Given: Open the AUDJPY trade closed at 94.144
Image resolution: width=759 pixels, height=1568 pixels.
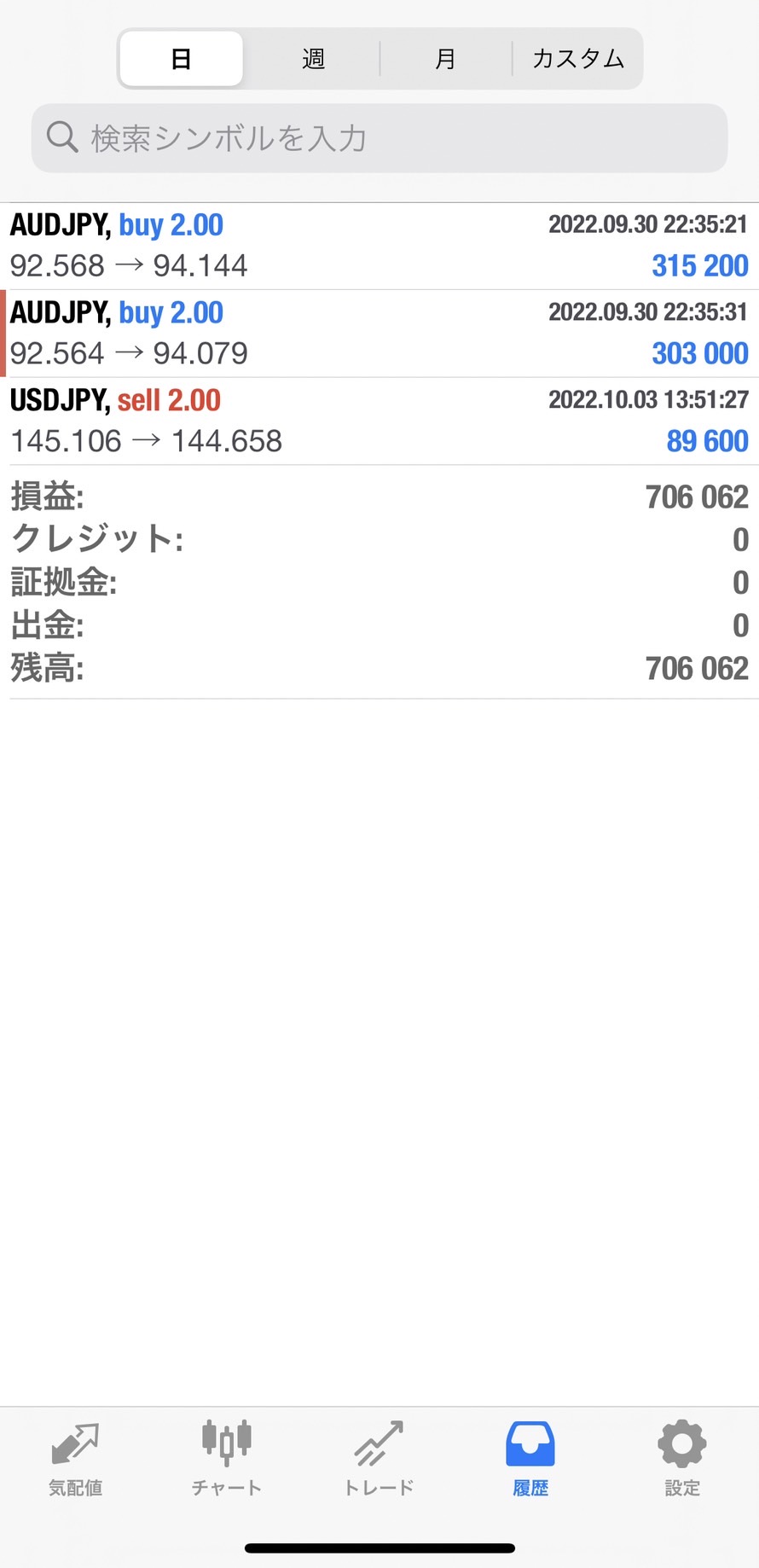Looking at the screenshot, I should (x=379, y=246).
